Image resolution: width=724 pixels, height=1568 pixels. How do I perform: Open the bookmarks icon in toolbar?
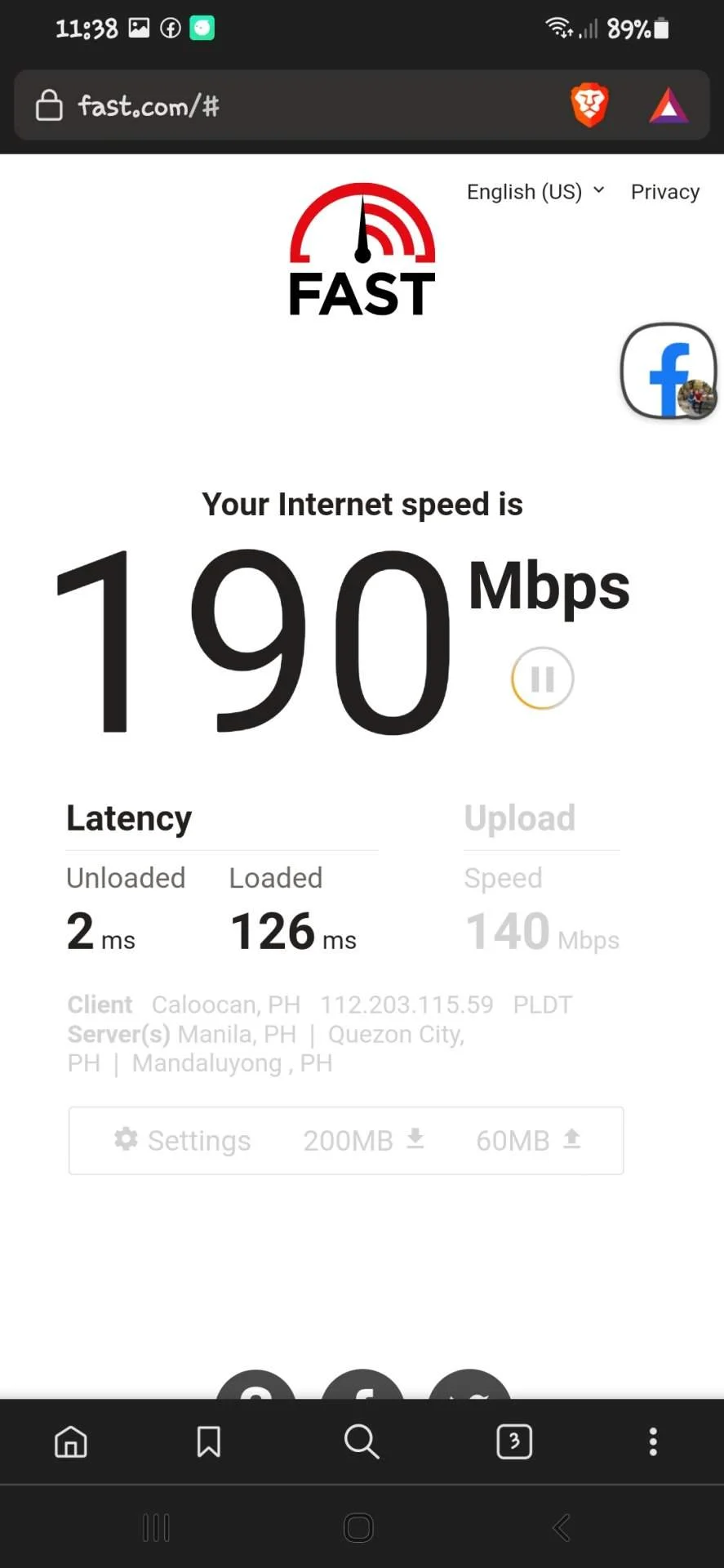[x=209, y=1441]
